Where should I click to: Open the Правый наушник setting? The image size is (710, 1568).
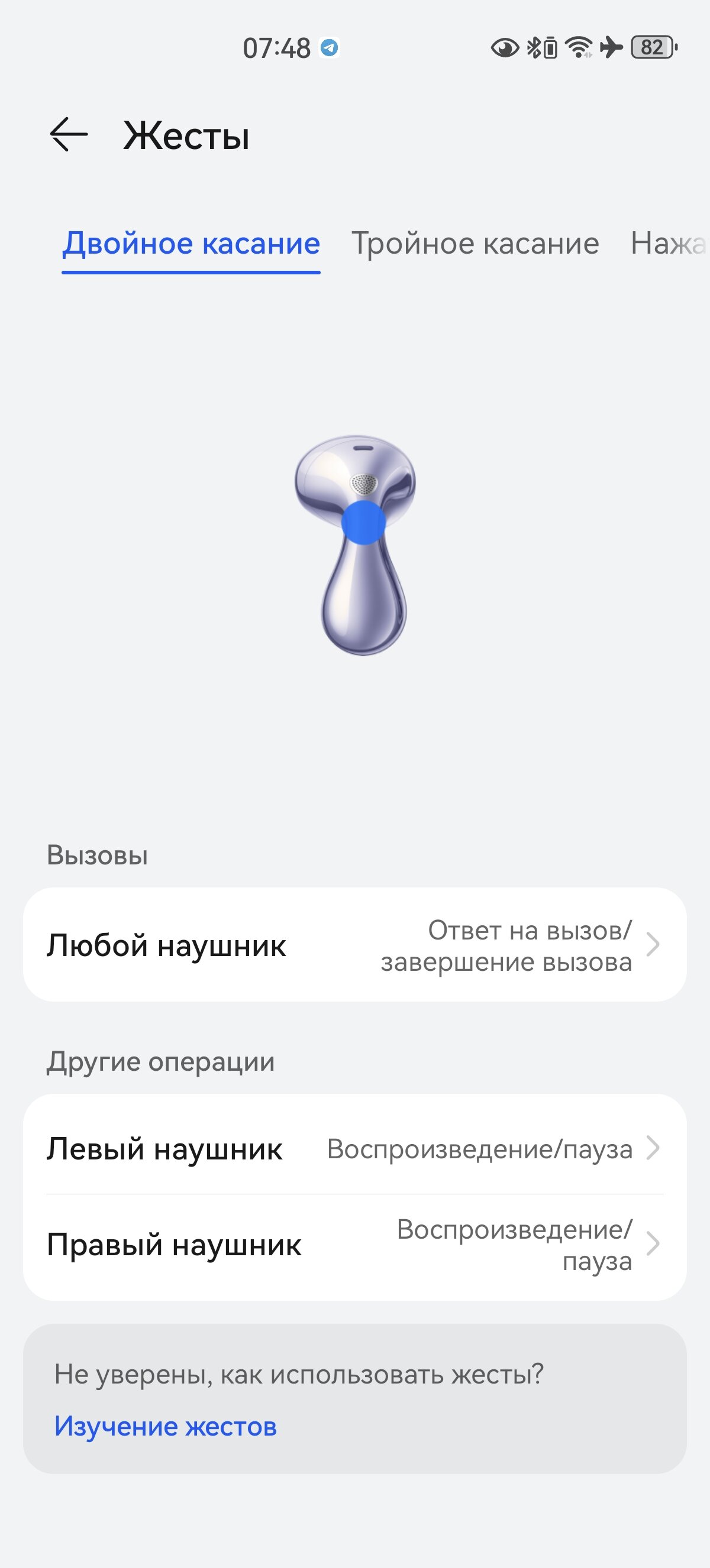[x=355, y=1245]
